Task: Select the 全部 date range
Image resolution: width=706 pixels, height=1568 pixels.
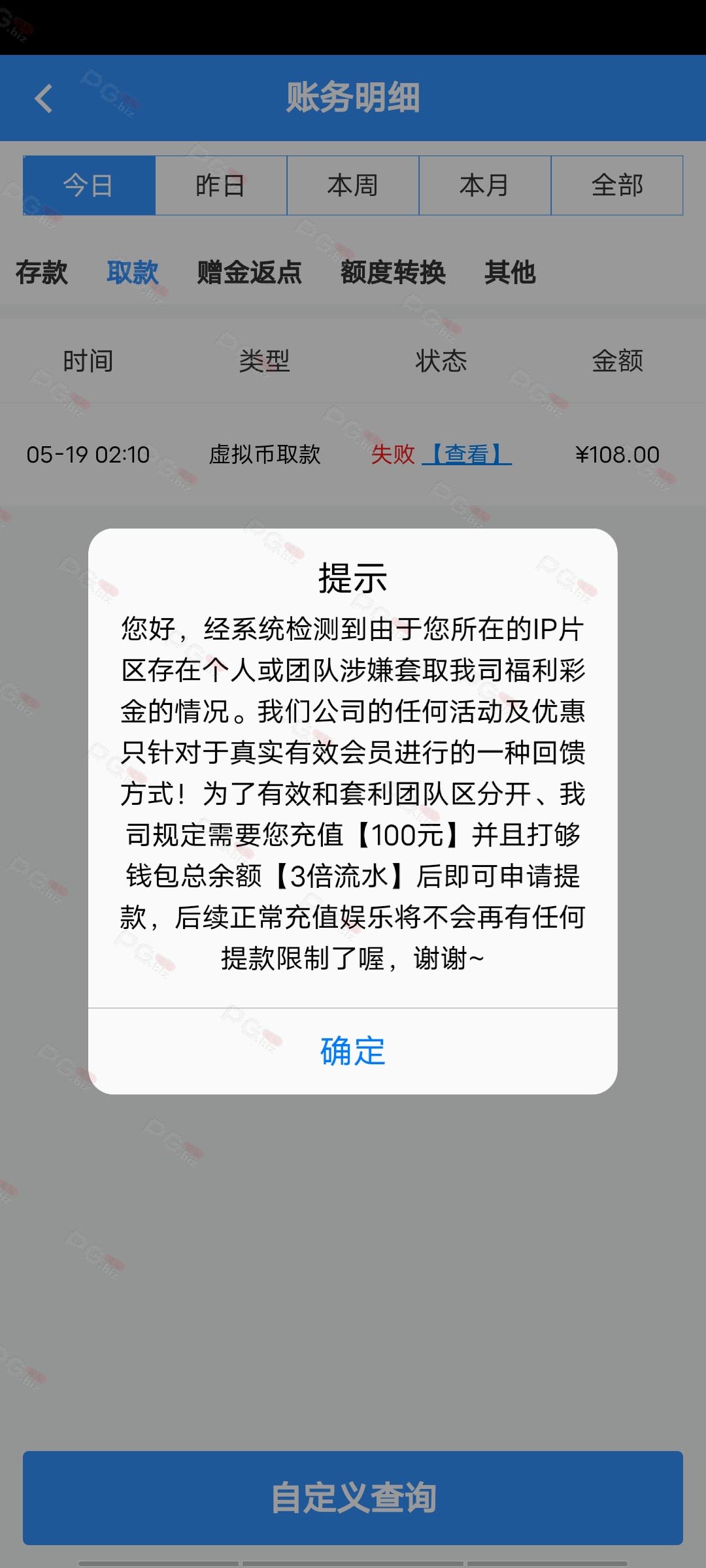Action: click(617, 186)
